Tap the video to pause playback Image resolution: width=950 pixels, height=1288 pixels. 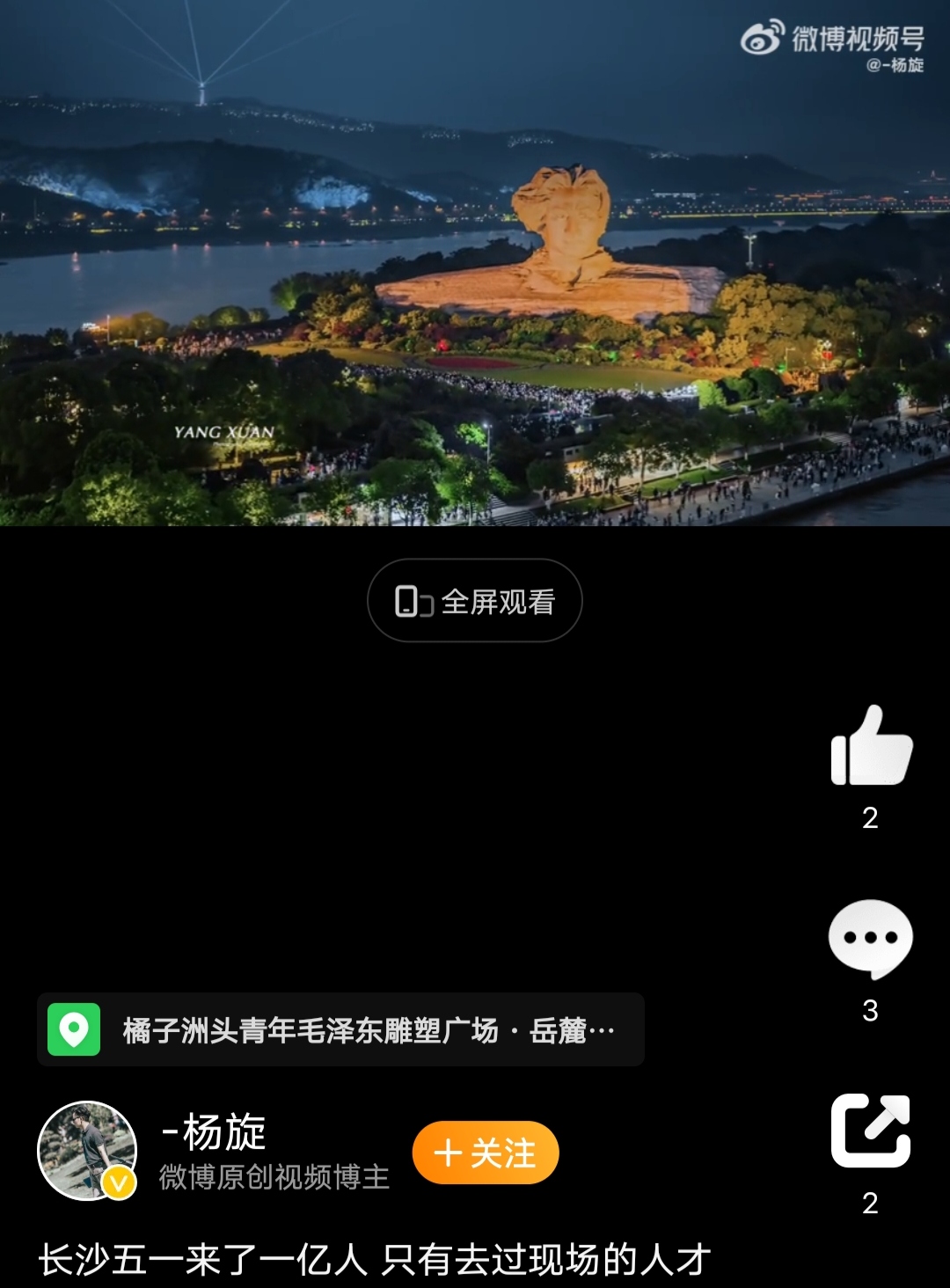[475, 264]
